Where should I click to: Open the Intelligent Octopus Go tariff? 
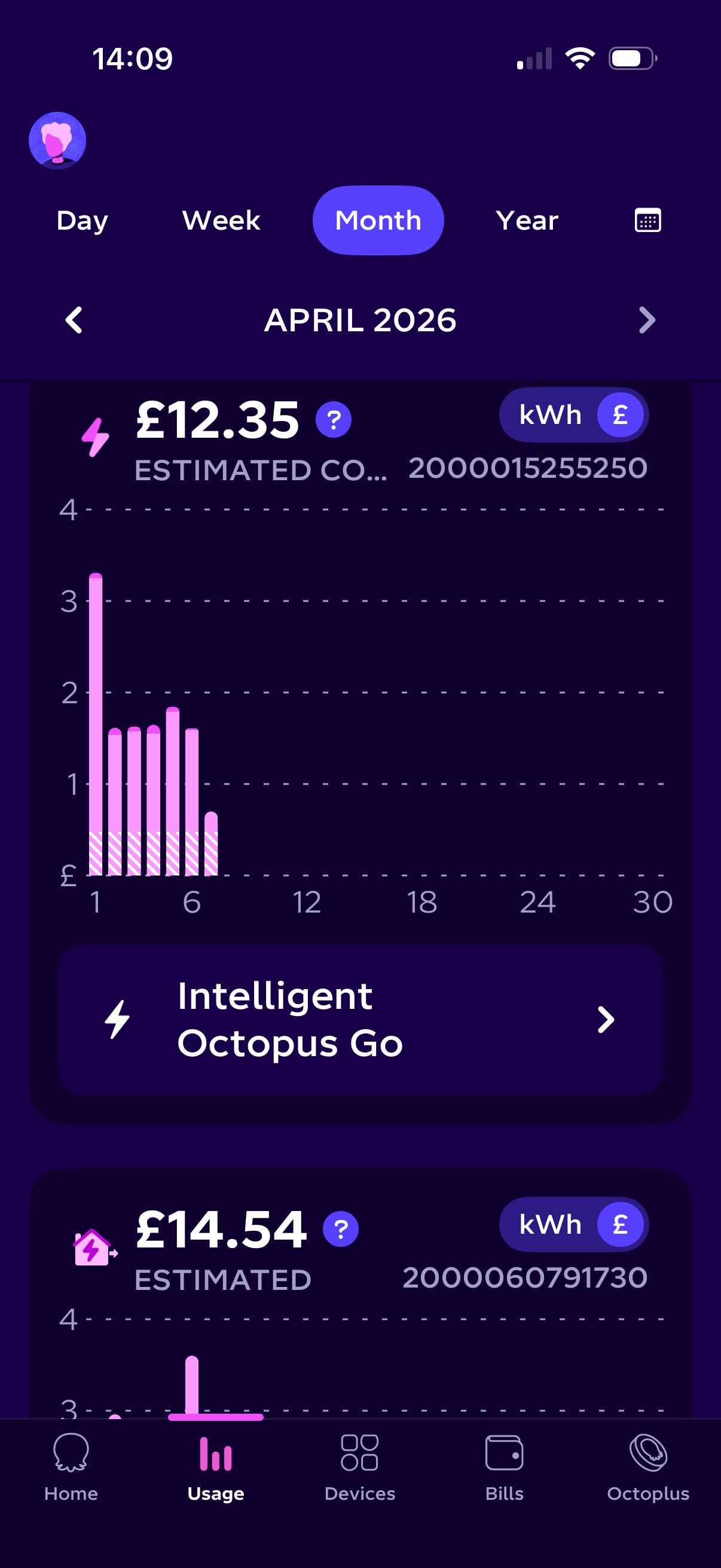pos(360,1020)
